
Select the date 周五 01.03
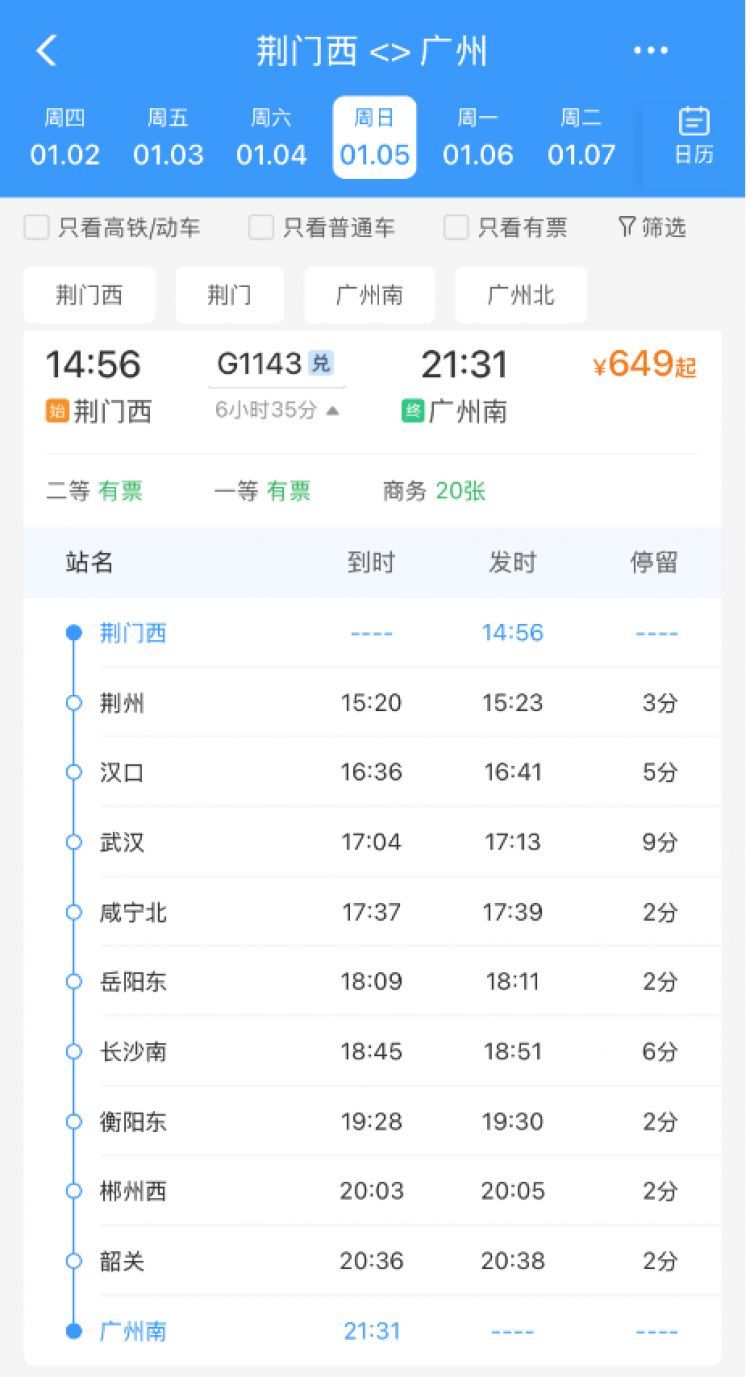pyautogui.click(x=168, y=138)
